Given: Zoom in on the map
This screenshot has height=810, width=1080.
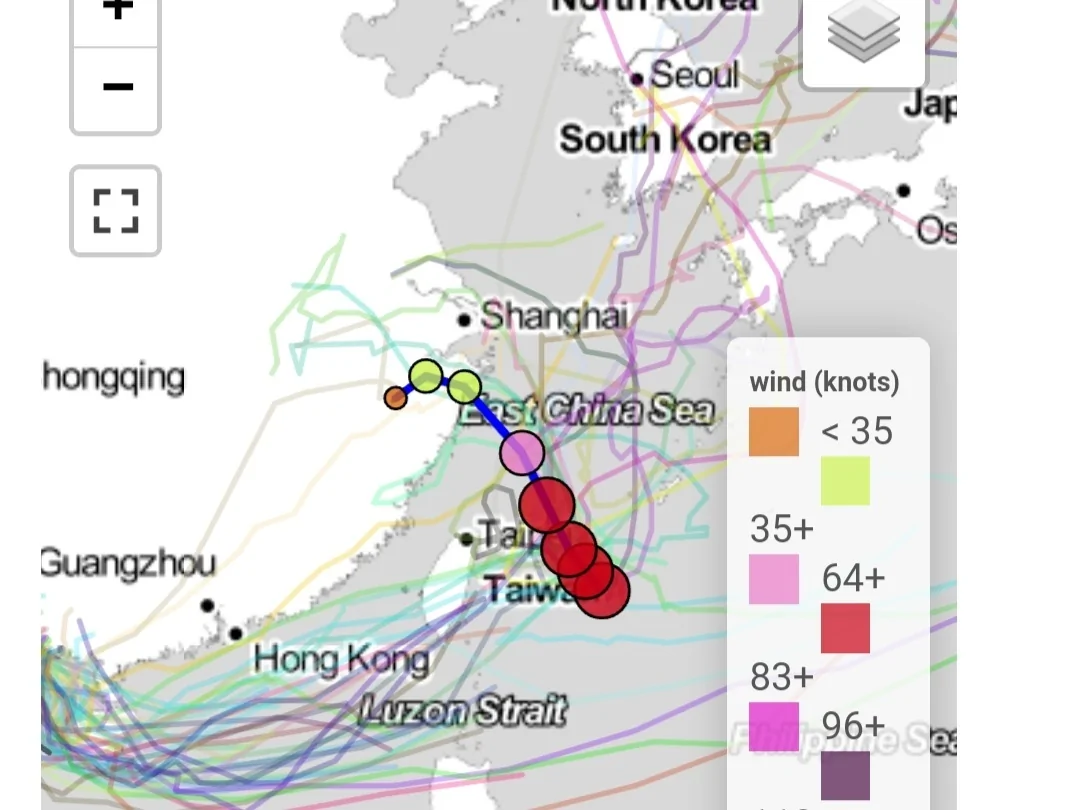Looking at the screenshot, I should click(116, 14).
